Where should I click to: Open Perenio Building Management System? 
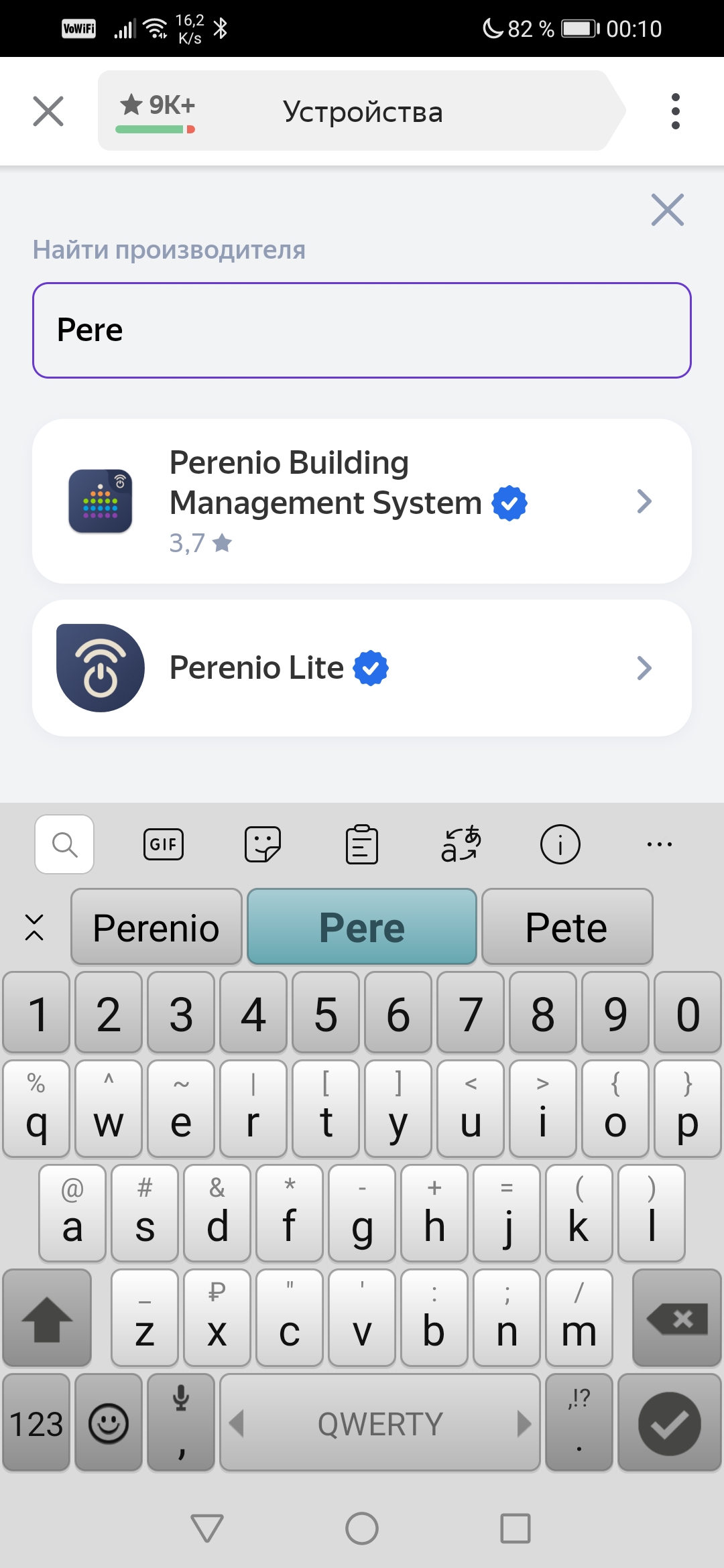pyautogui.click(x=362, y=501)
